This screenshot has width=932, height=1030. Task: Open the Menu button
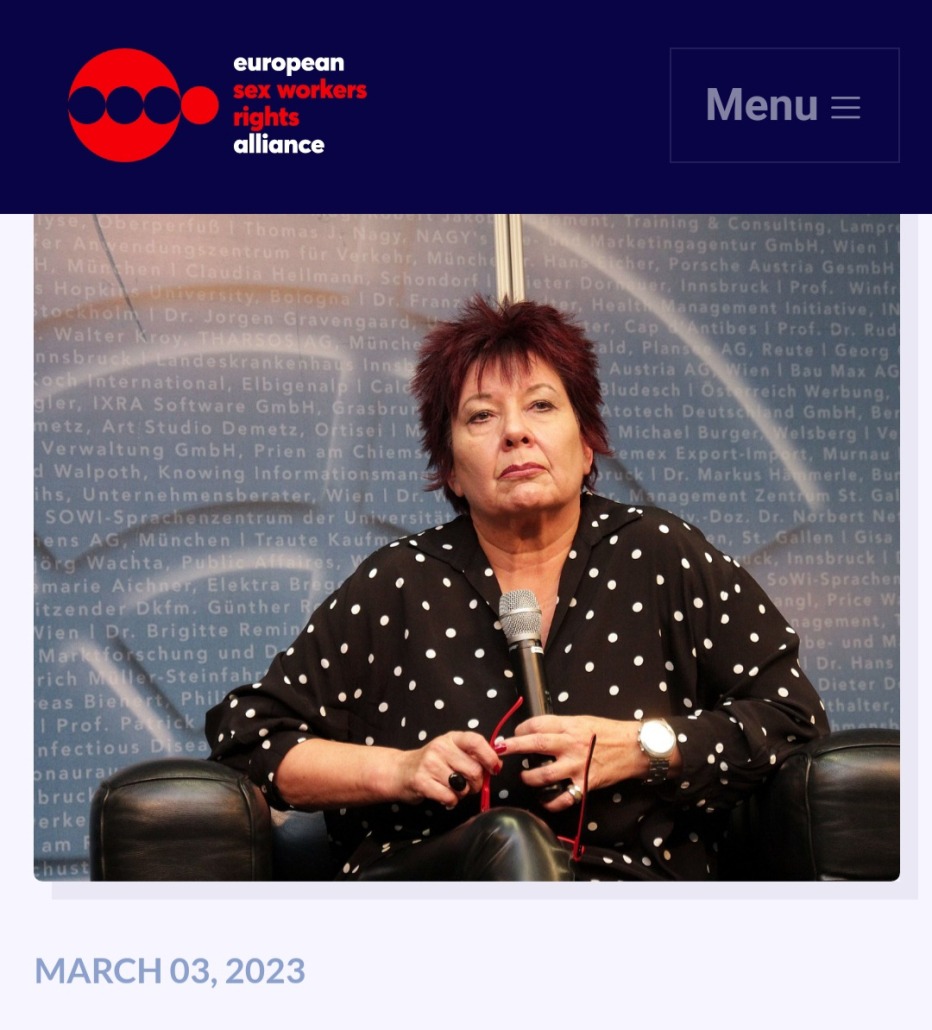pyautogui.click(x=784, y=105)
